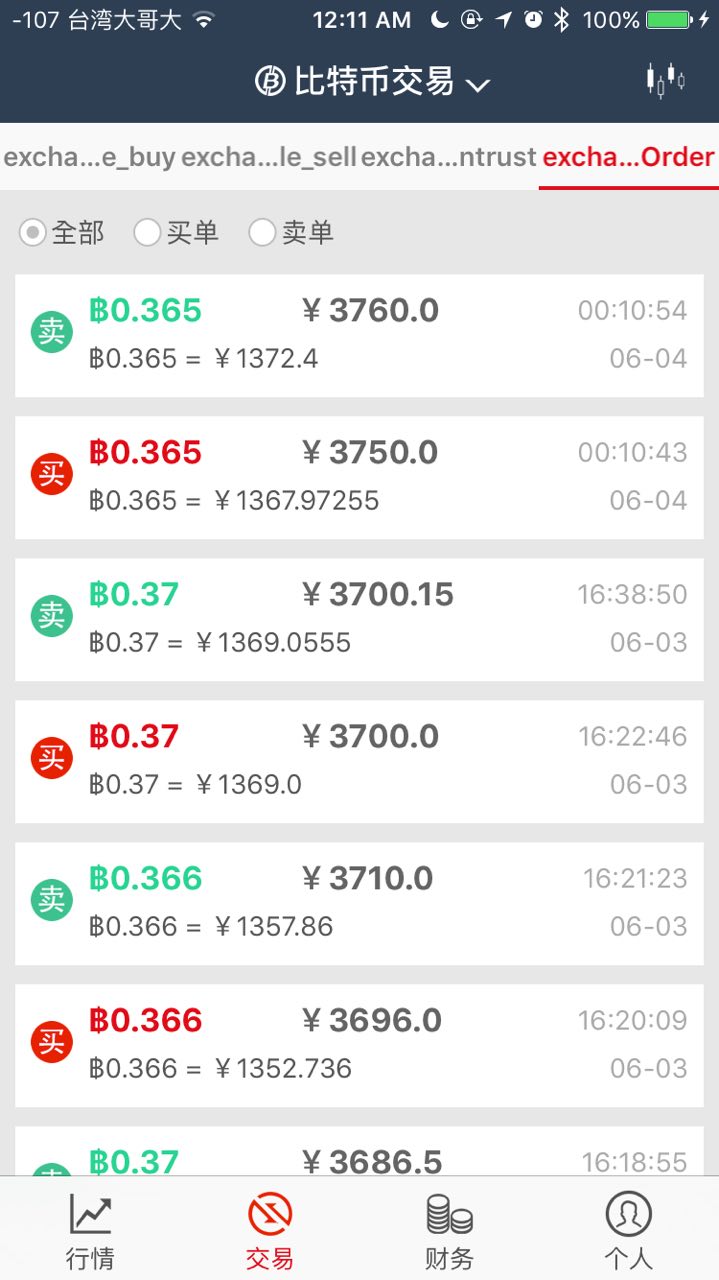The image size is (719, 1280).
Task: Open the sell order priced ¥3710.0
Action: [x=359, y=902]
